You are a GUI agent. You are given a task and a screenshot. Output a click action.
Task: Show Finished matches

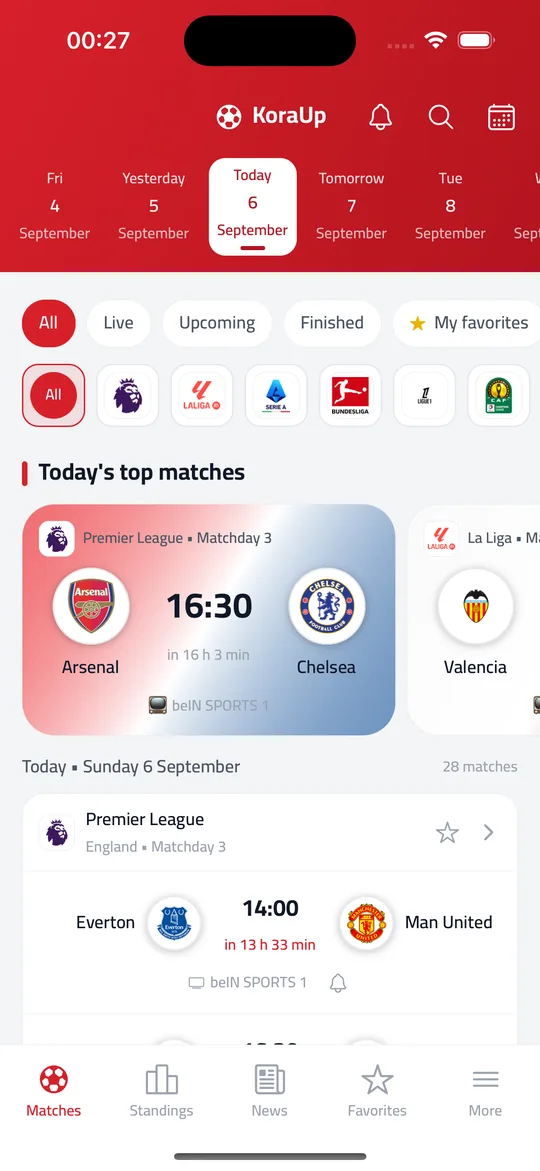coord(332,323)
